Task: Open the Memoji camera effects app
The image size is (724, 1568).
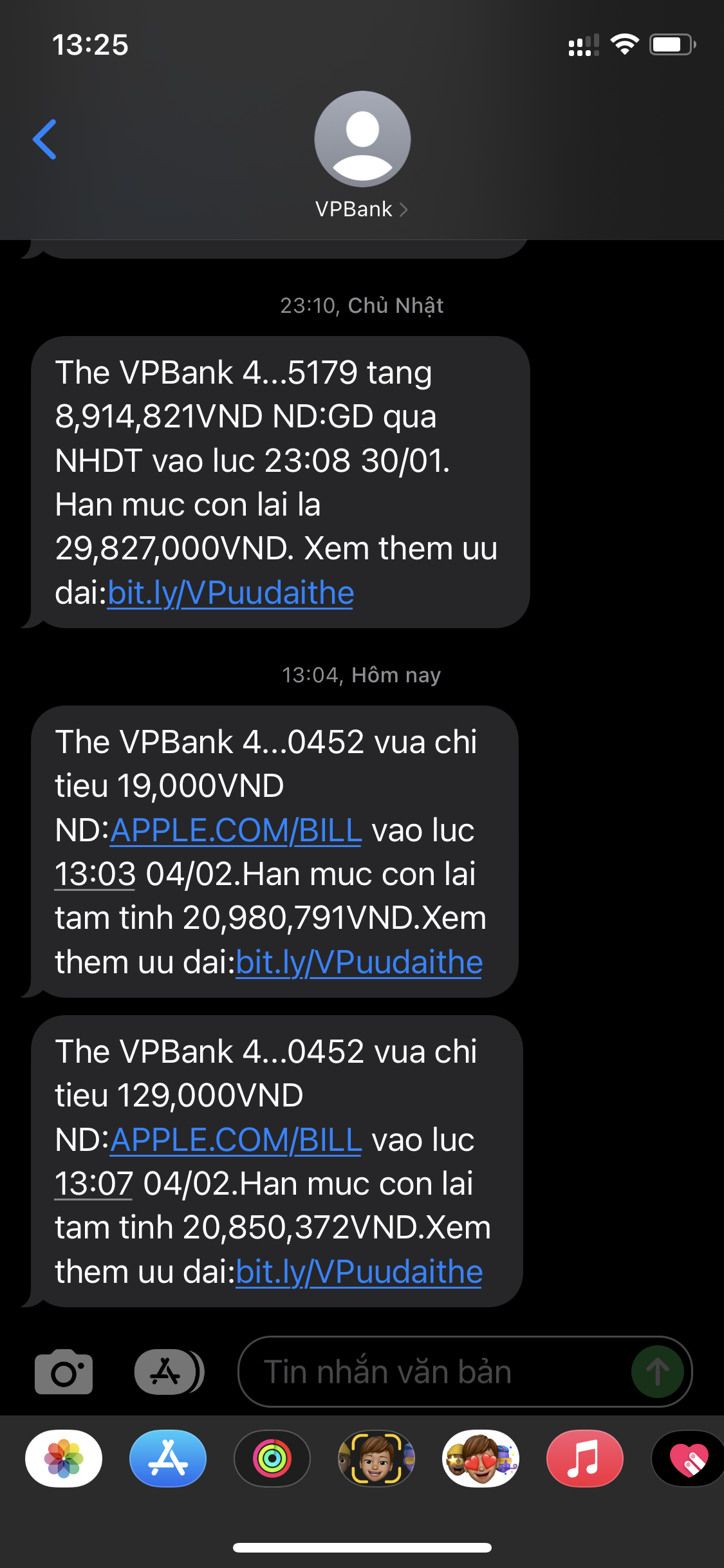Action: (376, 1459)
